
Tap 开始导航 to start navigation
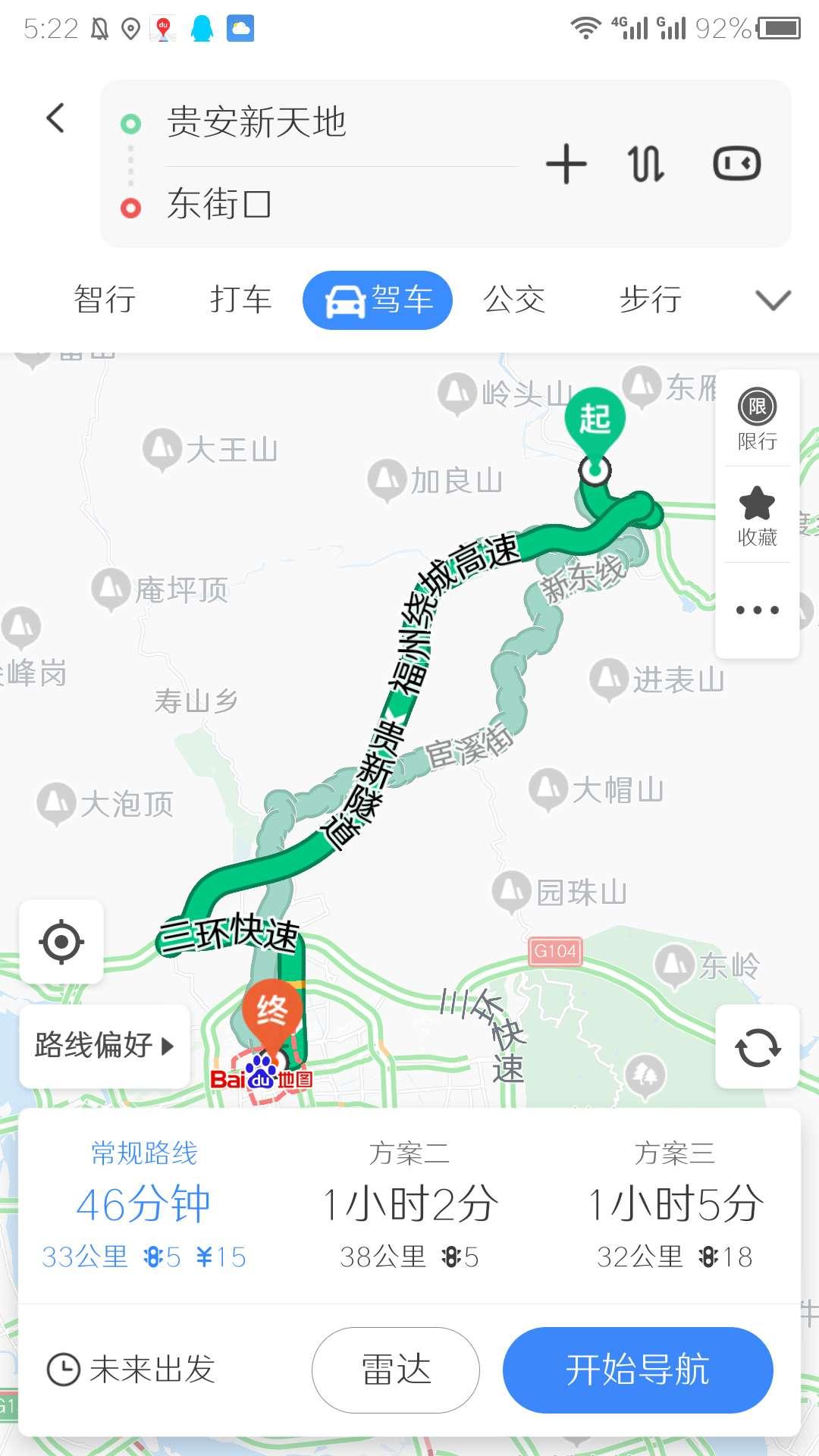[638, 1370]
